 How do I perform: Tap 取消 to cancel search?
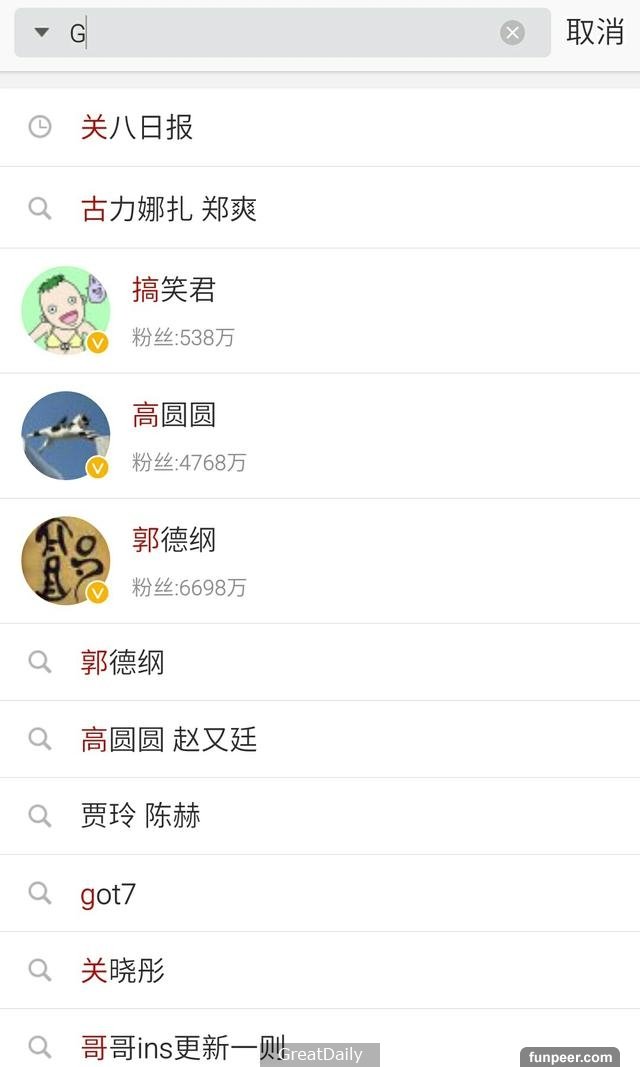595,32
